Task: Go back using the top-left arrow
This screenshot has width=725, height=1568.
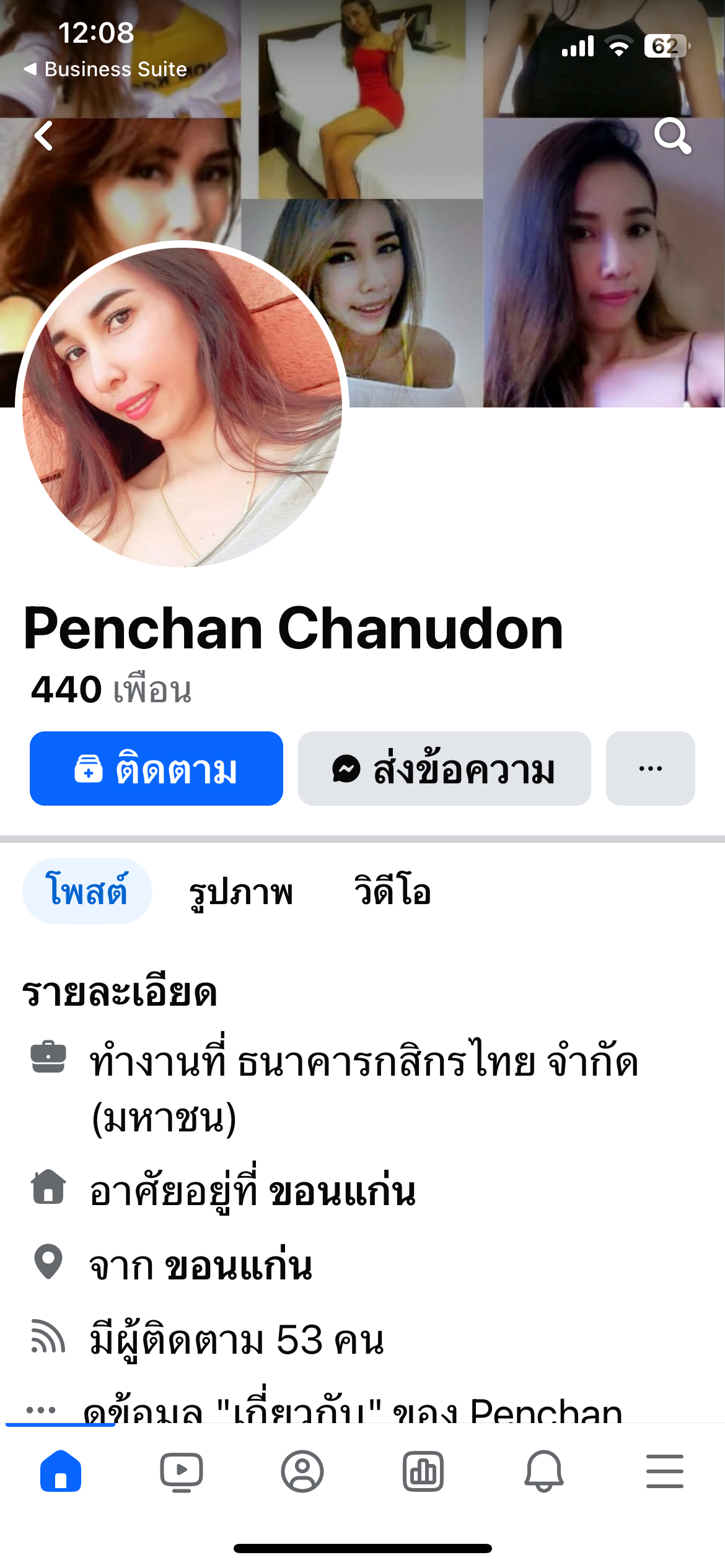Action: click(43, 136)
